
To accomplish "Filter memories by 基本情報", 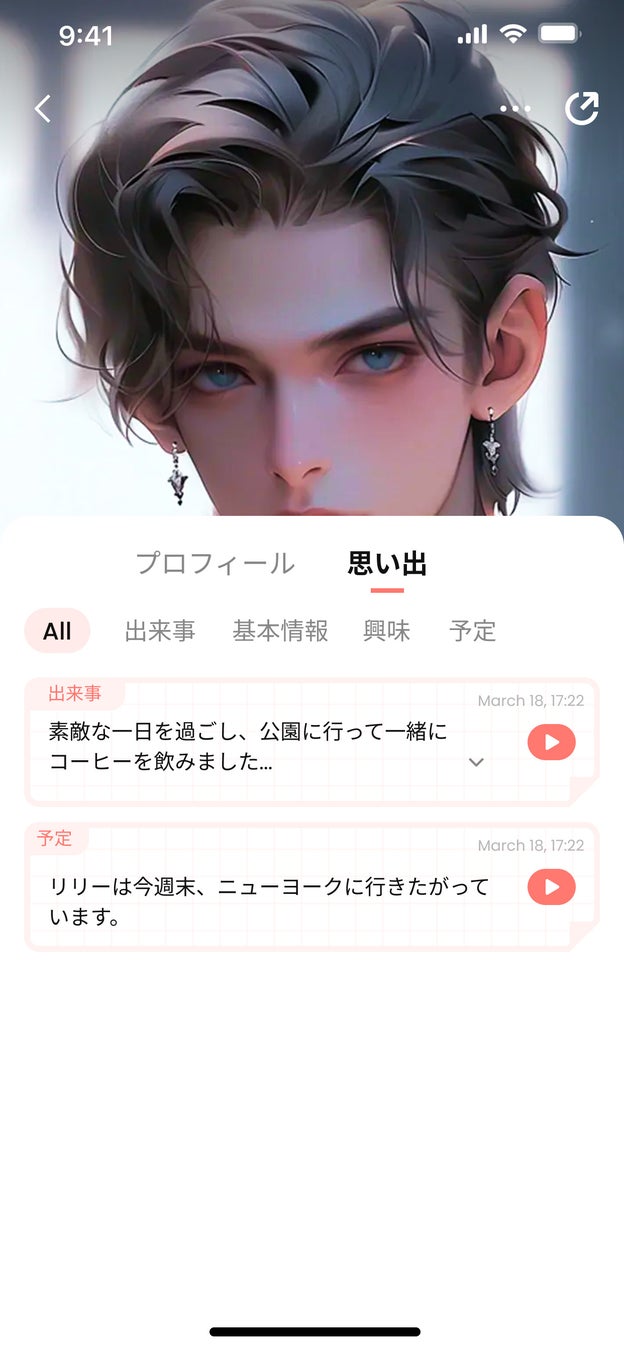I will 280,631.
